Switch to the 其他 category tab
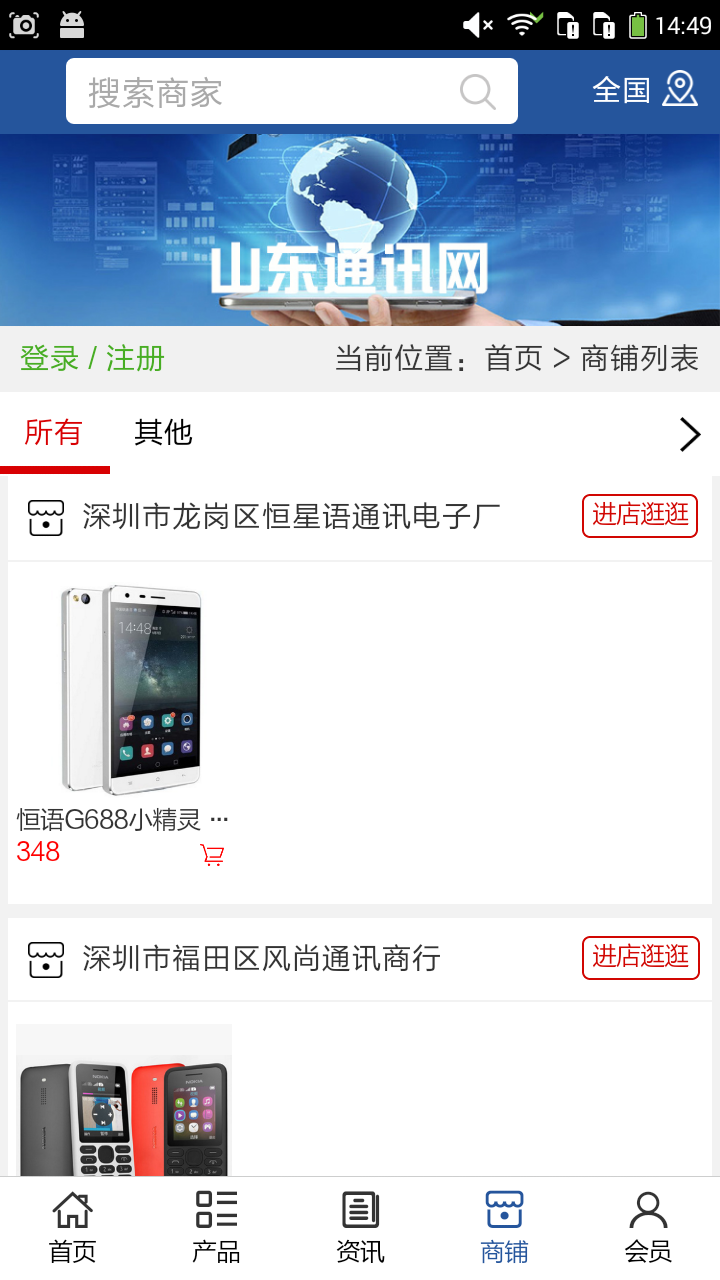The width and height of the screenshot is (720, 1280). [163, 433]
